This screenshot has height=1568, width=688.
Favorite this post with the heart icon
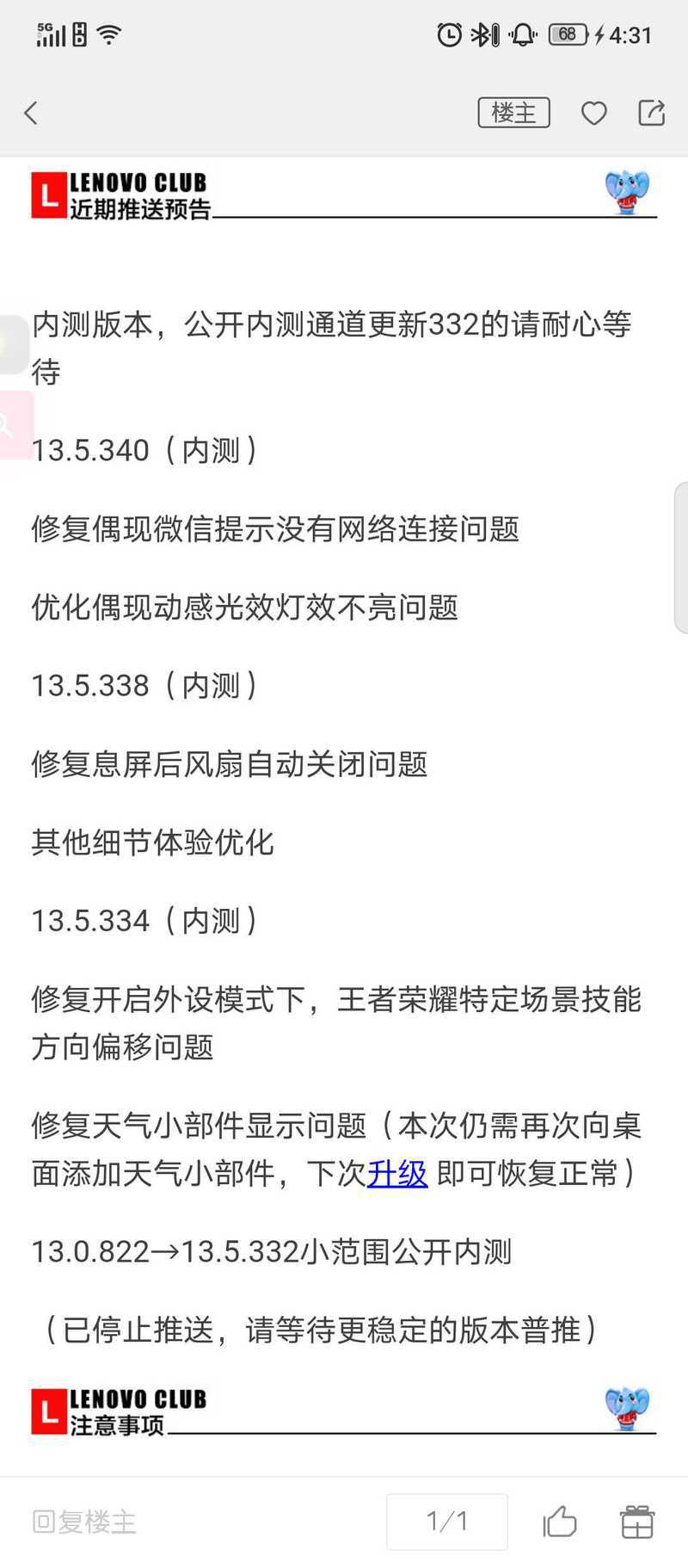coord(594,113)
